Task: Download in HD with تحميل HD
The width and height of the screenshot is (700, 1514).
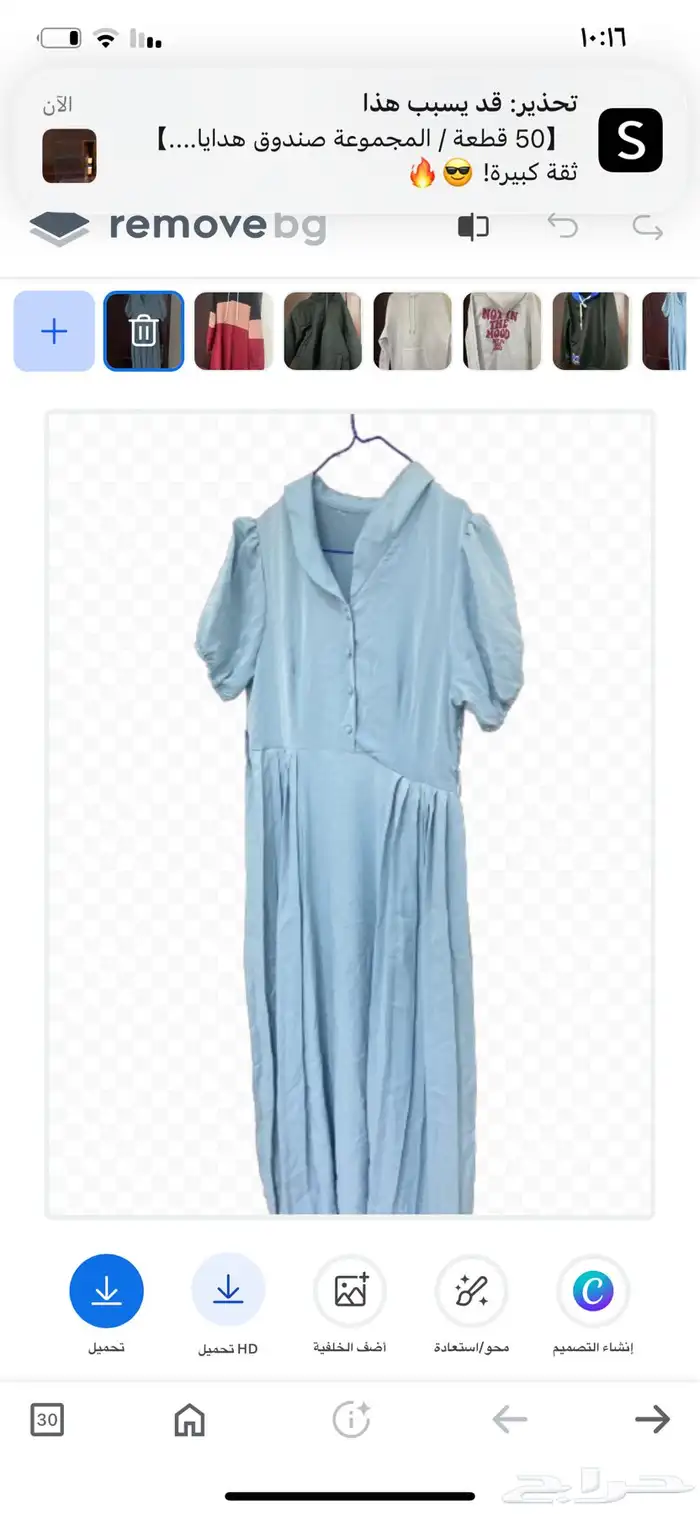Action: pos(228,1291)
